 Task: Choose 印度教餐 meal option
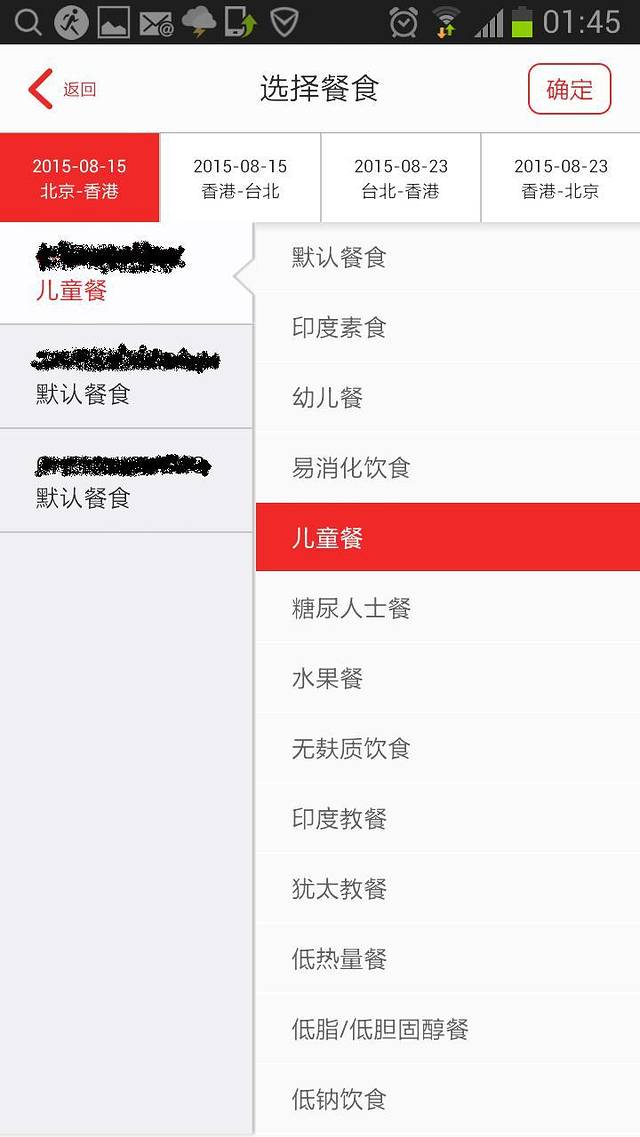(447, 818)
